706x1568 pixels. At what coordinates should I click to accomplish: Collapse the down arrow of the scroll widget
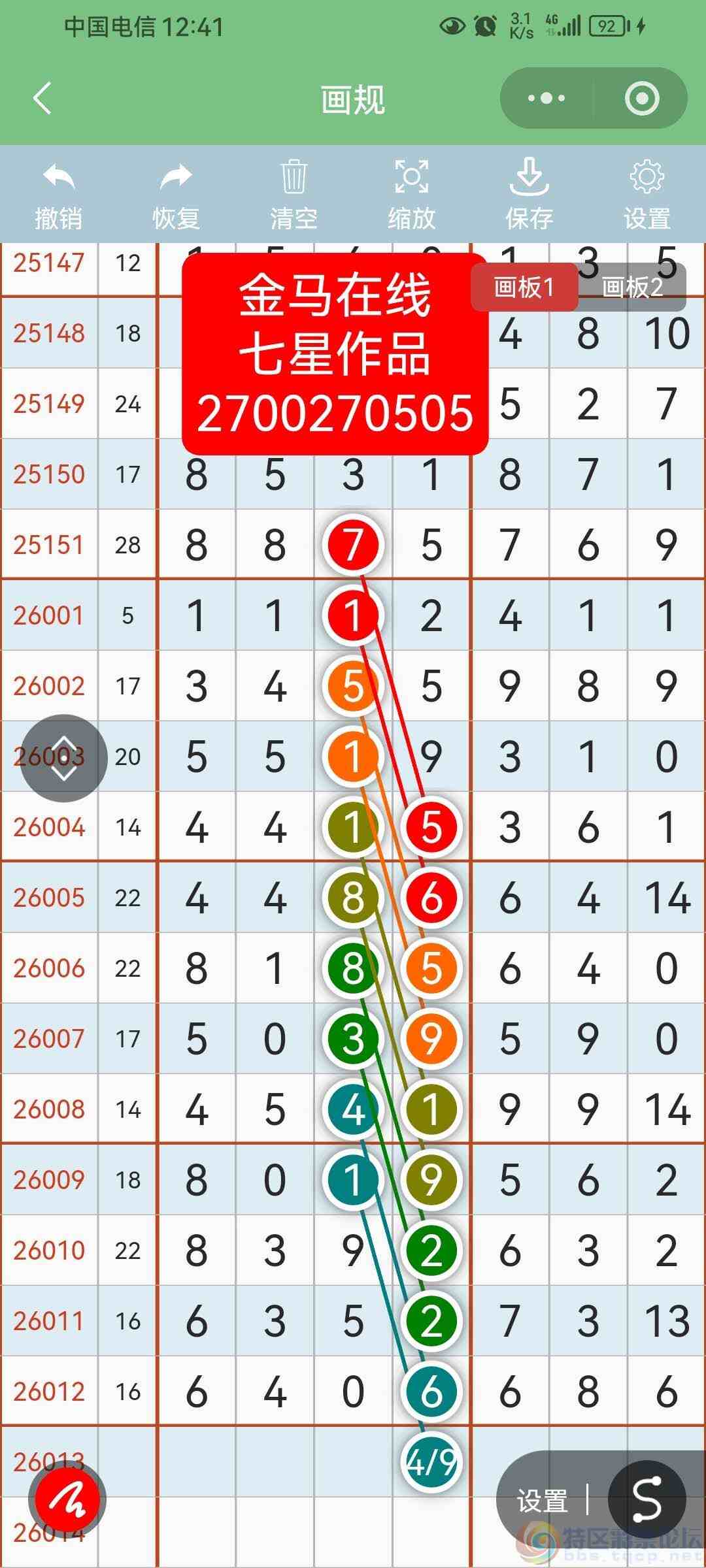(62, 774)
